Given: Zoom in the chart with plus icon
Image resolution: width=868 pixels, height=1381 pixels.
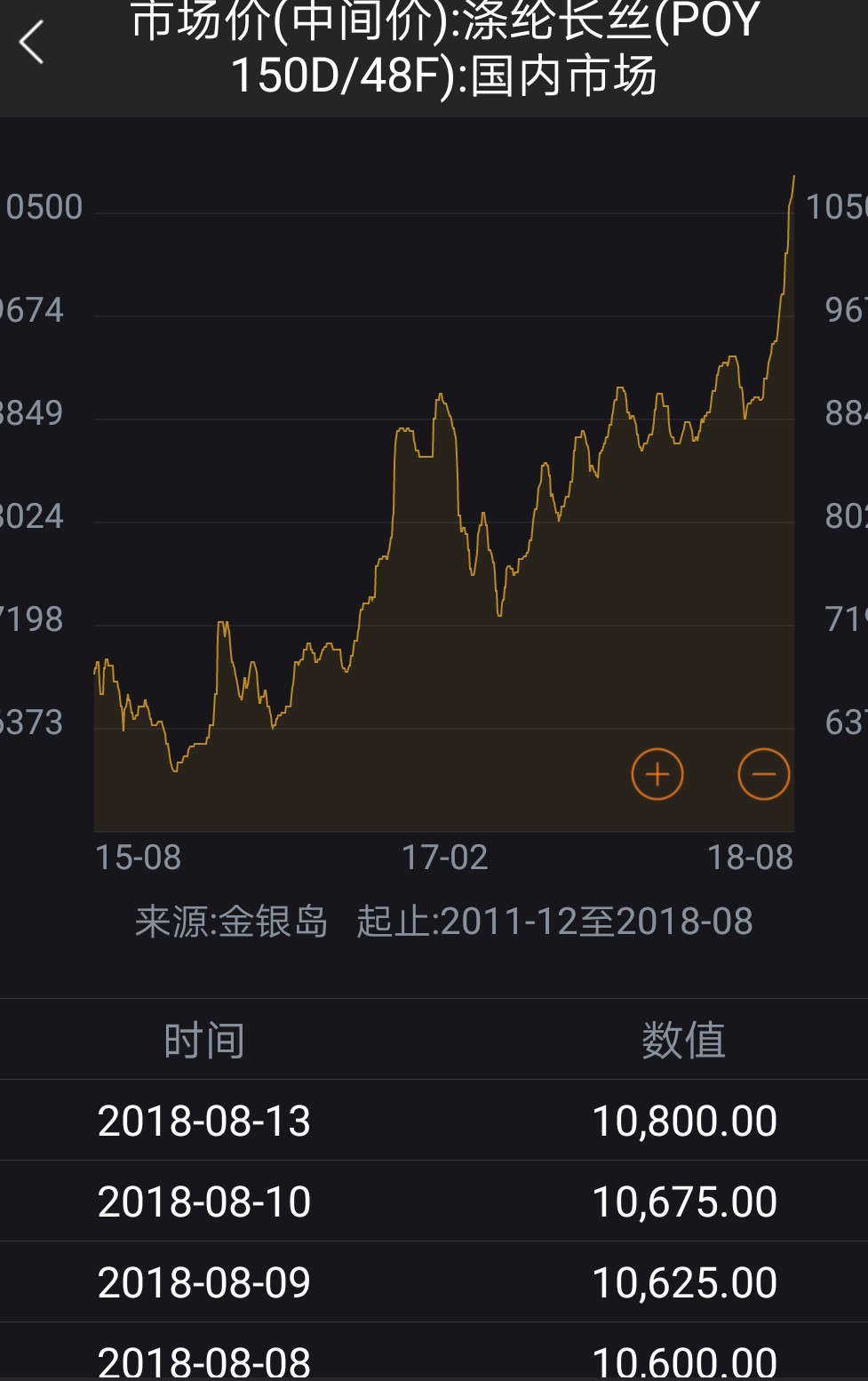Looking at the screenshot, I should [x=657, y=774].
